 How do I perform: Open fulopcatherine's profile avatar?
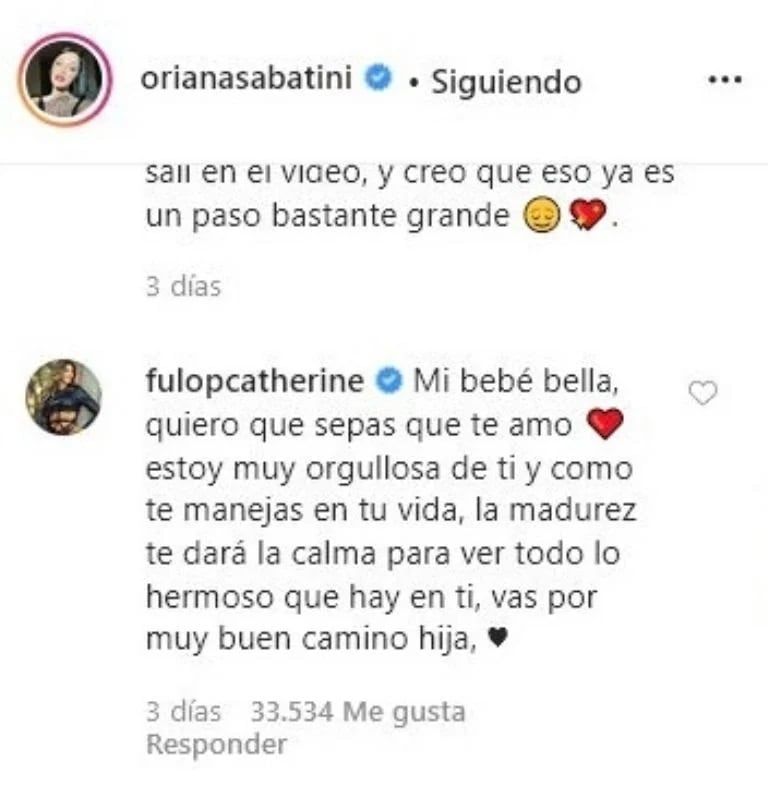pyautogui.click(x=64, y=397)
